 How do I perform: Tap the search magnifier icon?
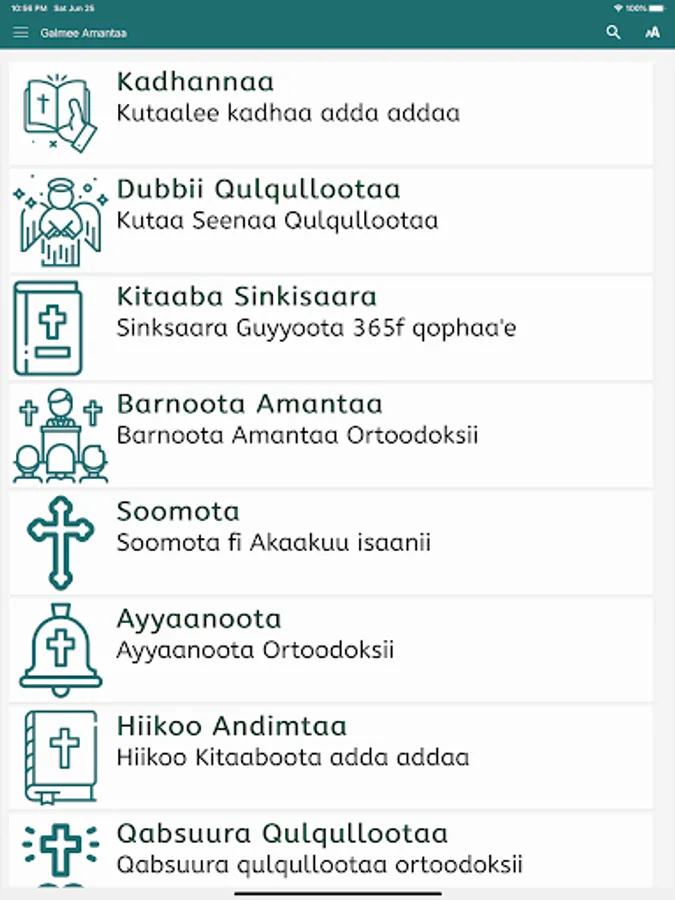click(613, 33)
